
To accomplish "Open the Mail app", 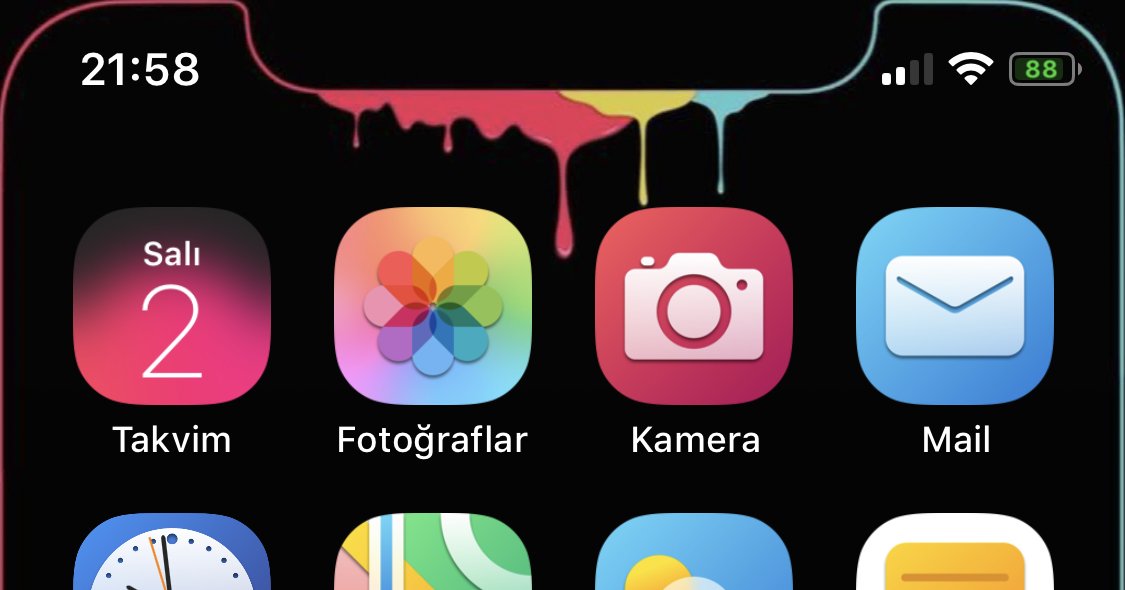I will click(955, 305).
